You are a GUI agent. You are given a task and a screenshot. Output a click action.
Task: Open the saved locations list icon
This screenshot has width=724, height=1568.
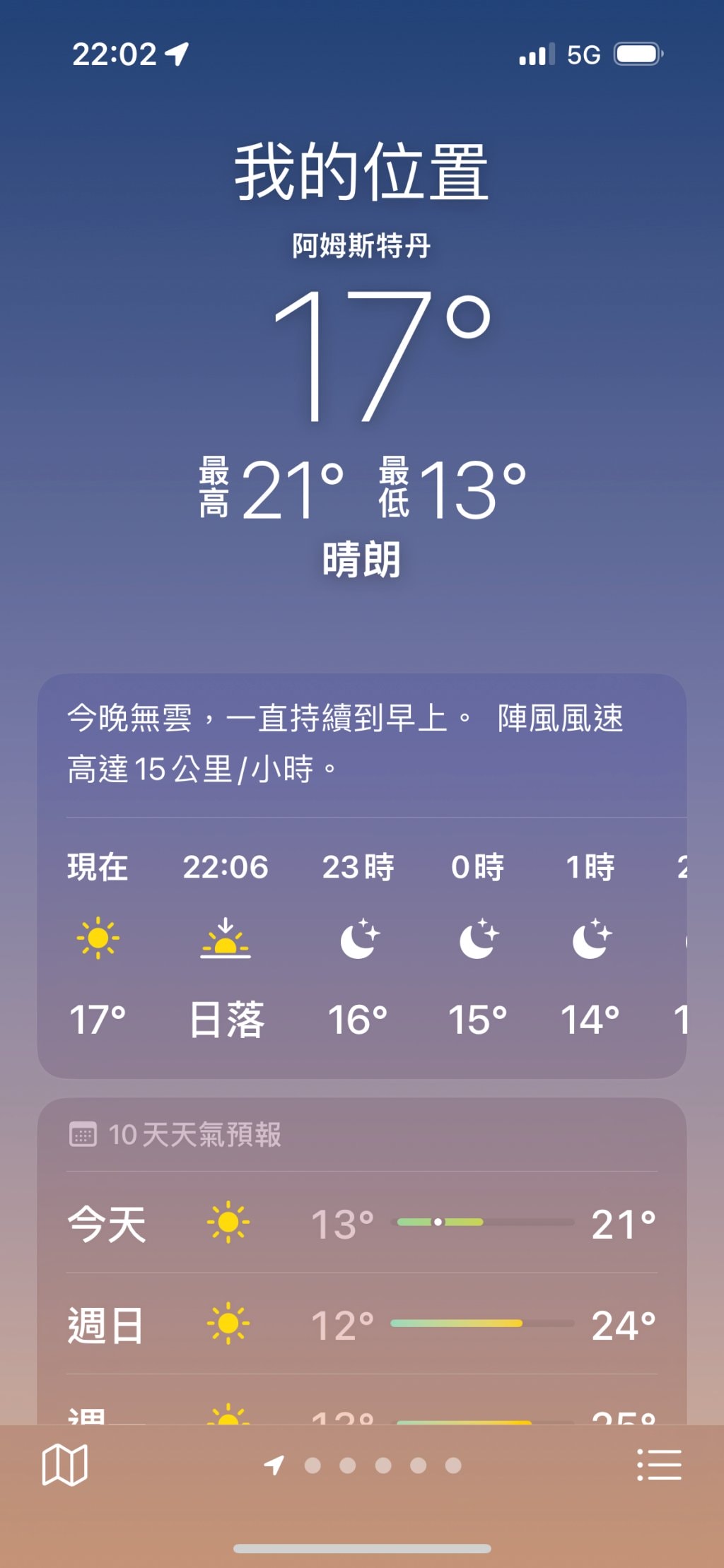pyautogui.click(x=659, y=1465)
